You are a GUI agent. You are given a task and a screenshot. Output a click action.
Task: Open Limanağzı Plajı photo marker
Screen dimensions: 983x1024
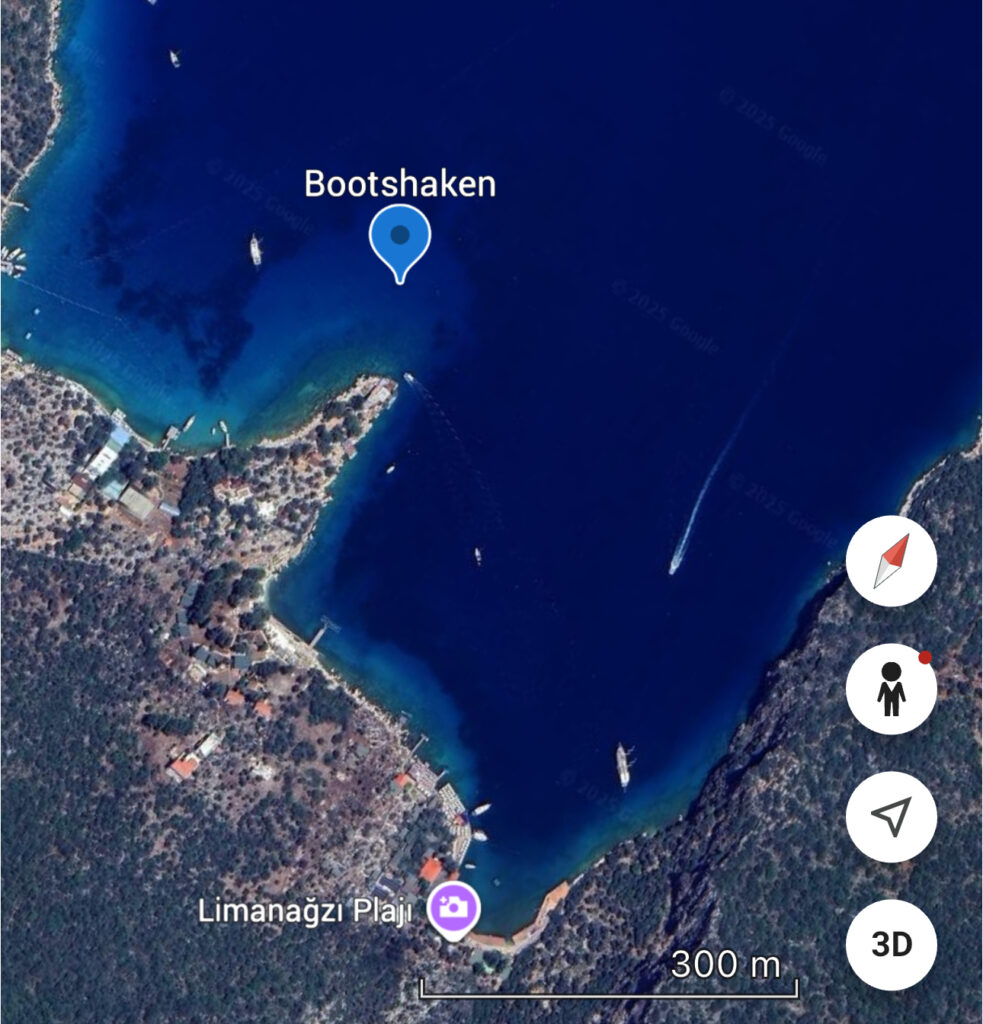454,908
